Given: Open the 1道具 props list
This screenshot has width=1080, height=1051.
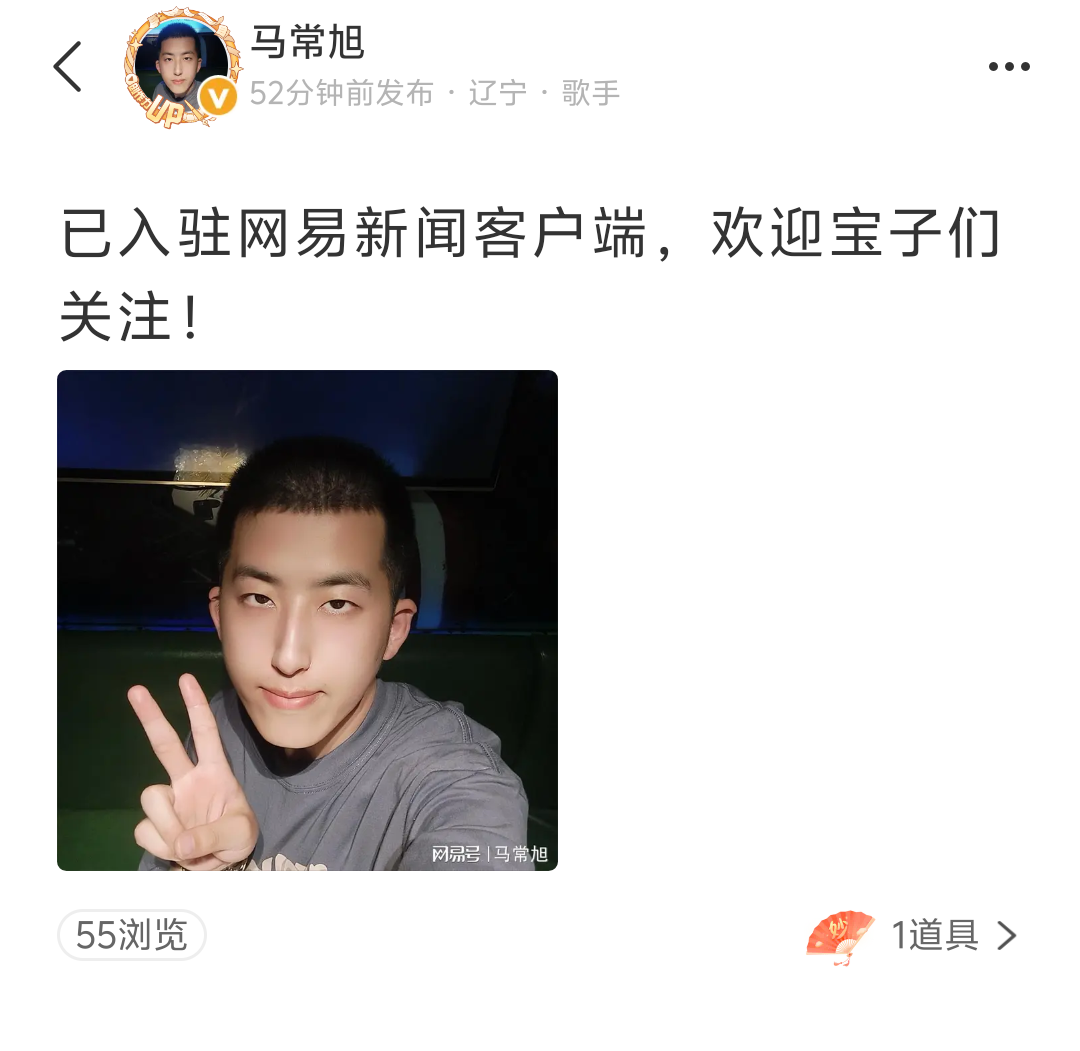Looking at the screenshot, I should click(x=934, y=936).
